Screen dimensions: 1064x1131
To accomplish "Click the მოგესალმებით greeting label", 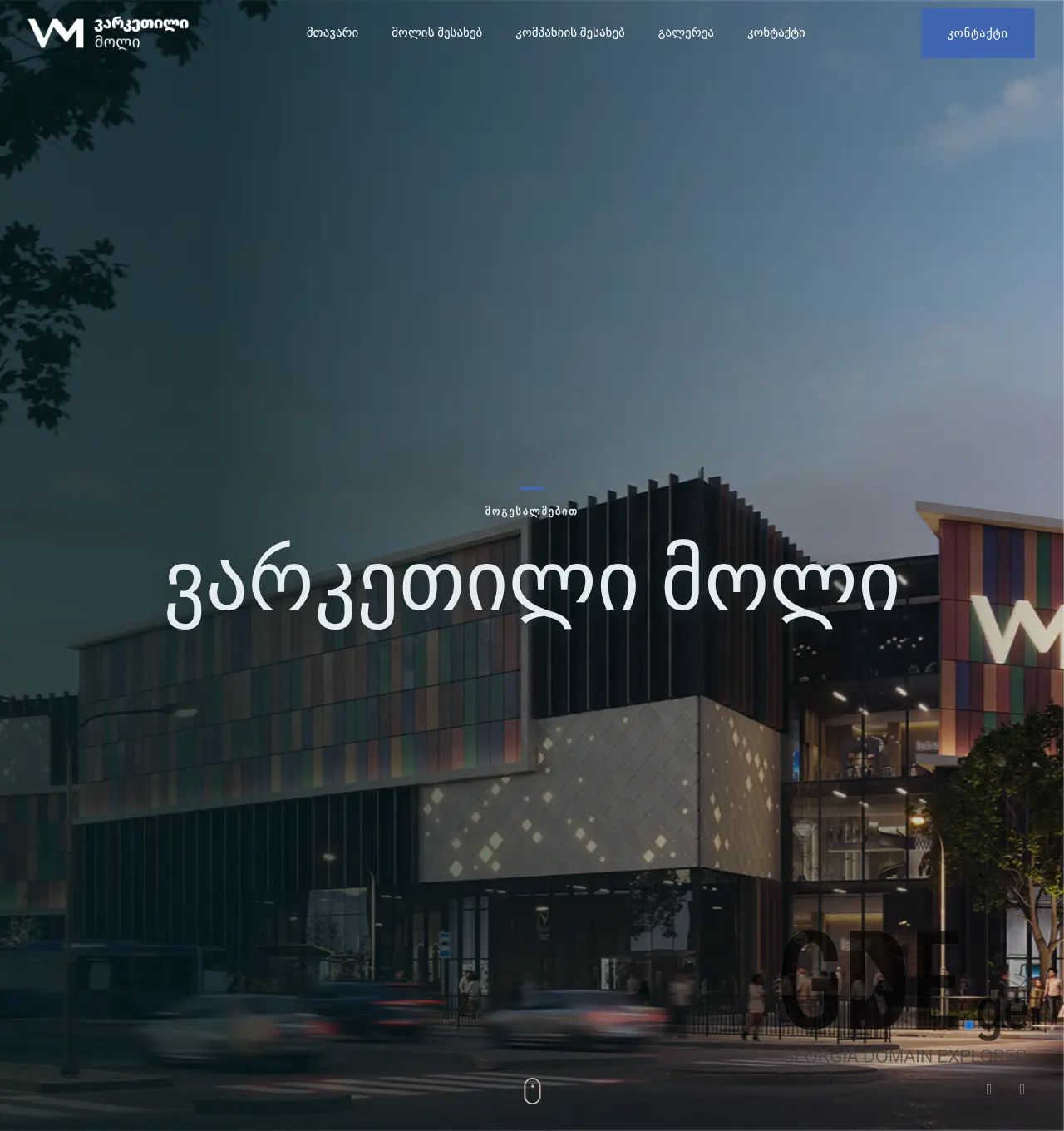I will [531, 511].
